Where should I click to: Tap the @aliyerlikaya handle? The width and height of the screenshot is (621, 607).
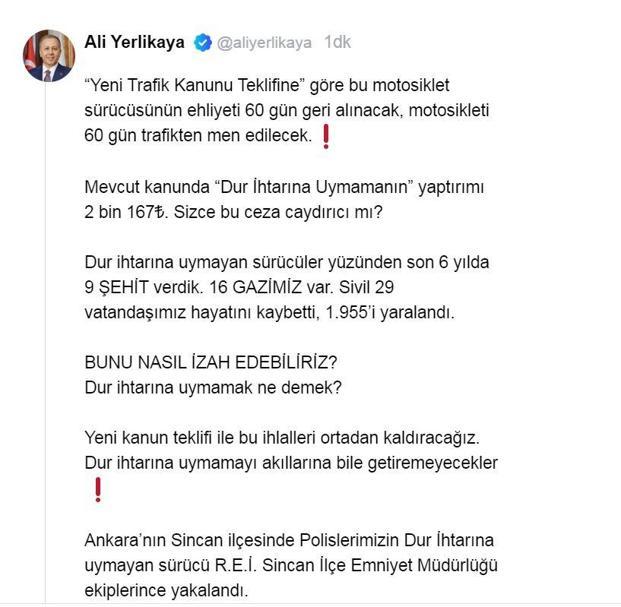coord(265,42)
